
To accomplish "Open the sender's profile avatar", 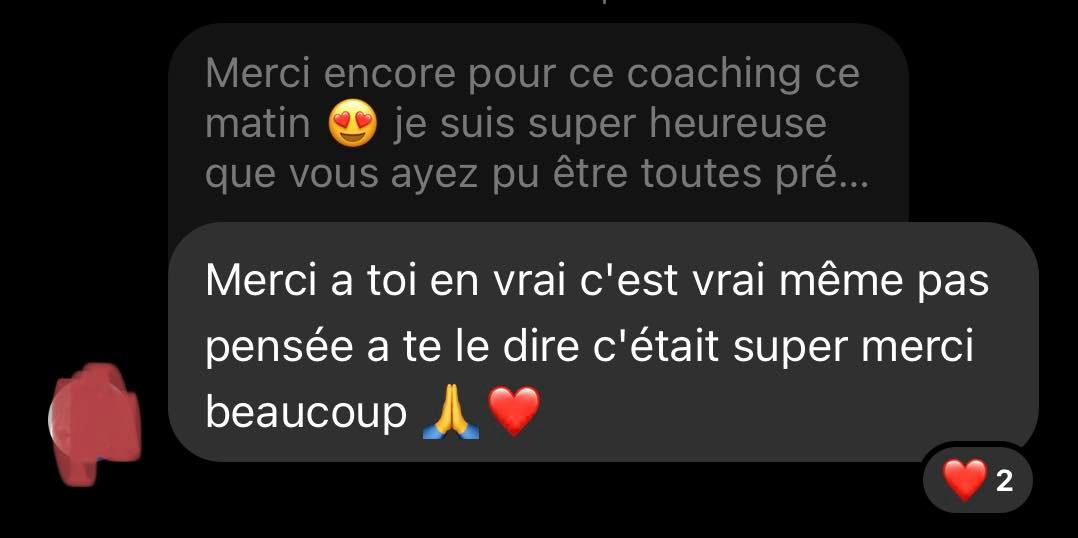I will coord(98,418).
